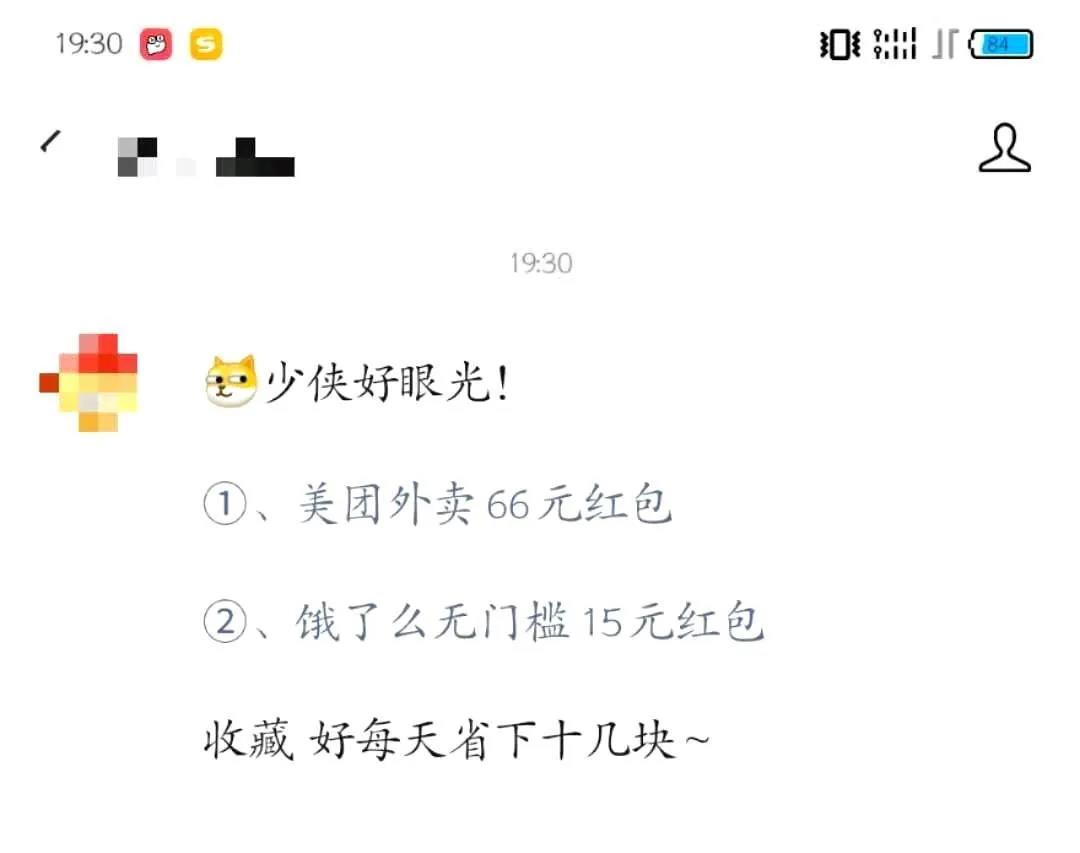Open the sender's pixelated avatar

tap(89, 383)
